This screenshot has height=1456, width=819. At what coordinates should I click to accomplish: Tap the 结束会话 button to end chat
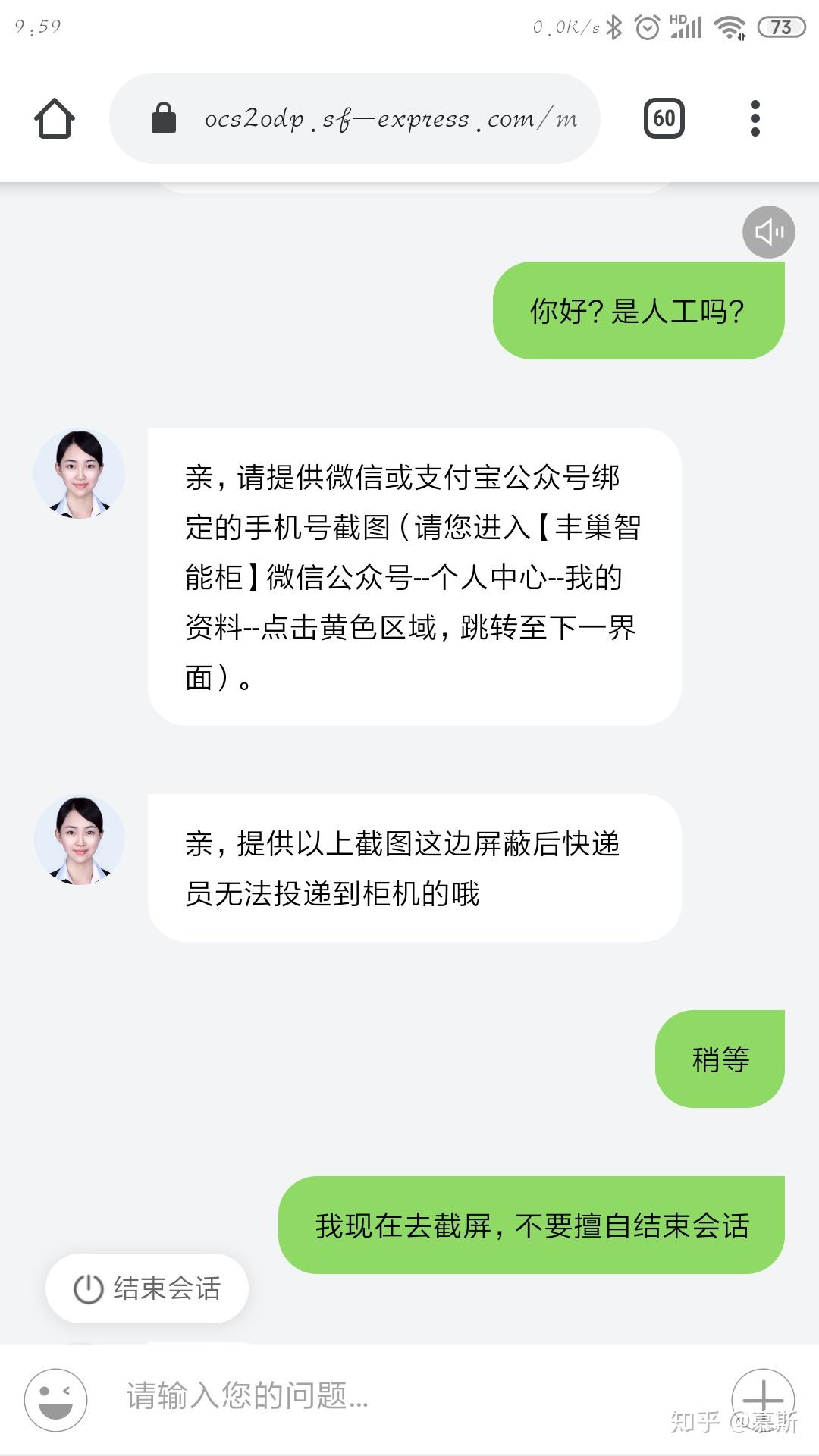pyautogui.click(x=147, y=1288)
